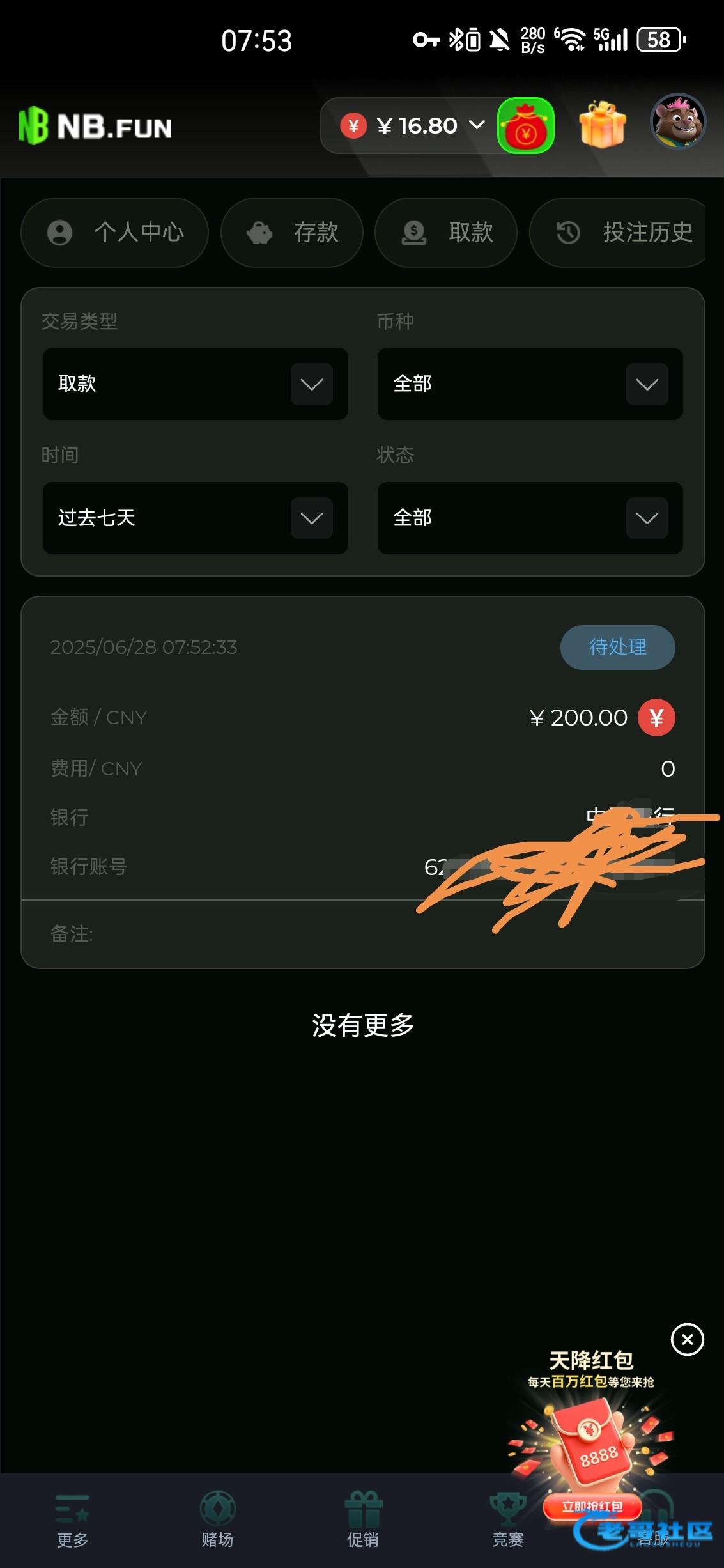Expand the 状态 status dropdown
Viewport: 724px width, 1568px height.
530,518
